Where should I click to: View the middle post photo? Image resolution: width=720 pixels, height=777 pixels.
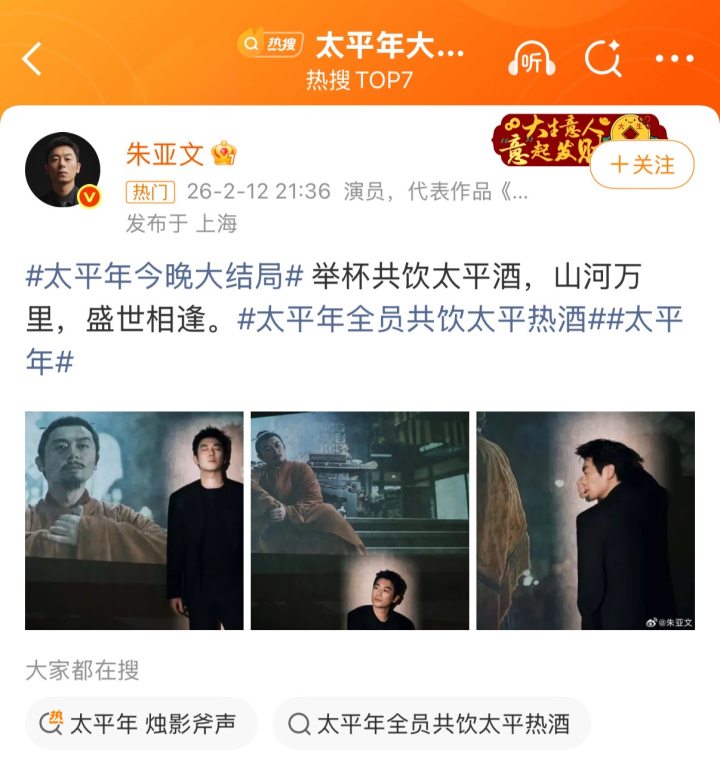click(359, 520)
